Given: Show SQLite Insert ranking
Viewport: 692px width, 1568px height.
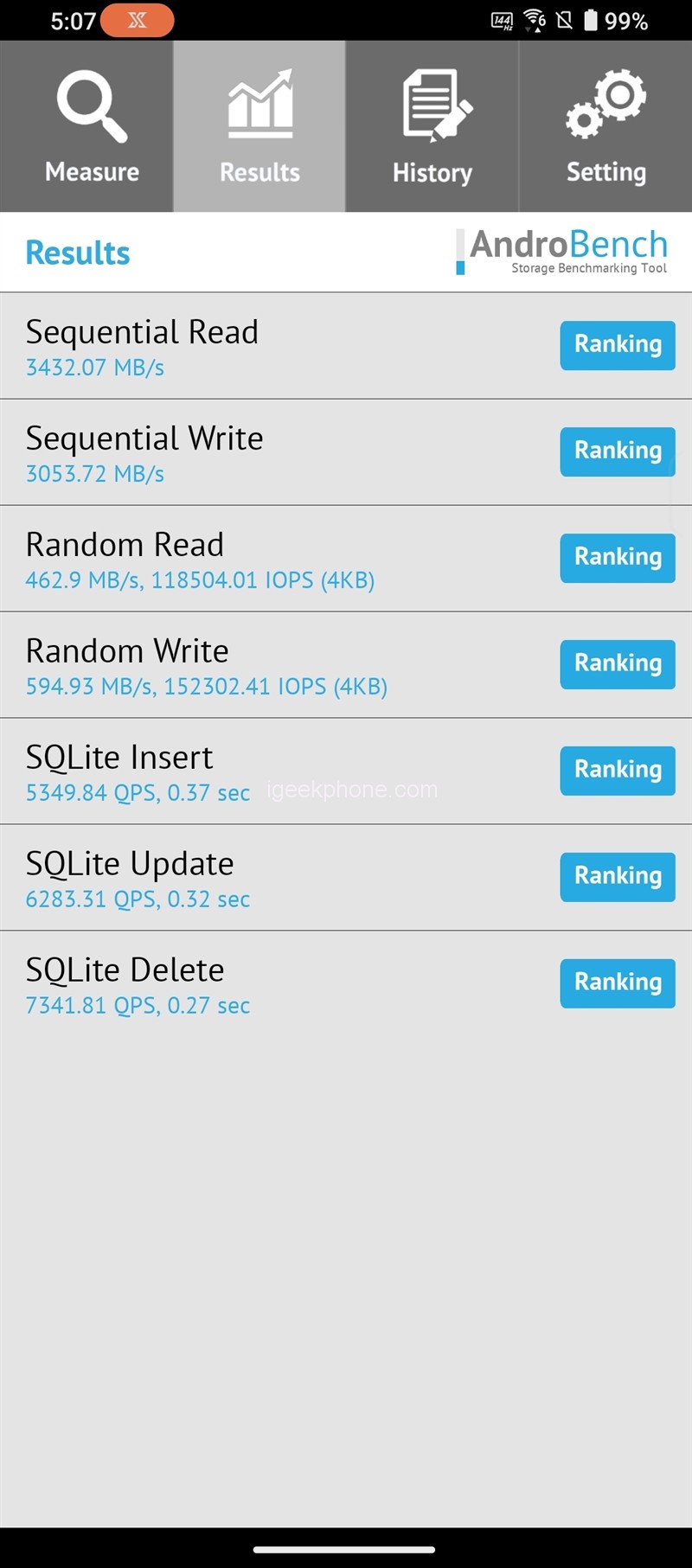Looking at the screenshot, I should tap(618, 771).
